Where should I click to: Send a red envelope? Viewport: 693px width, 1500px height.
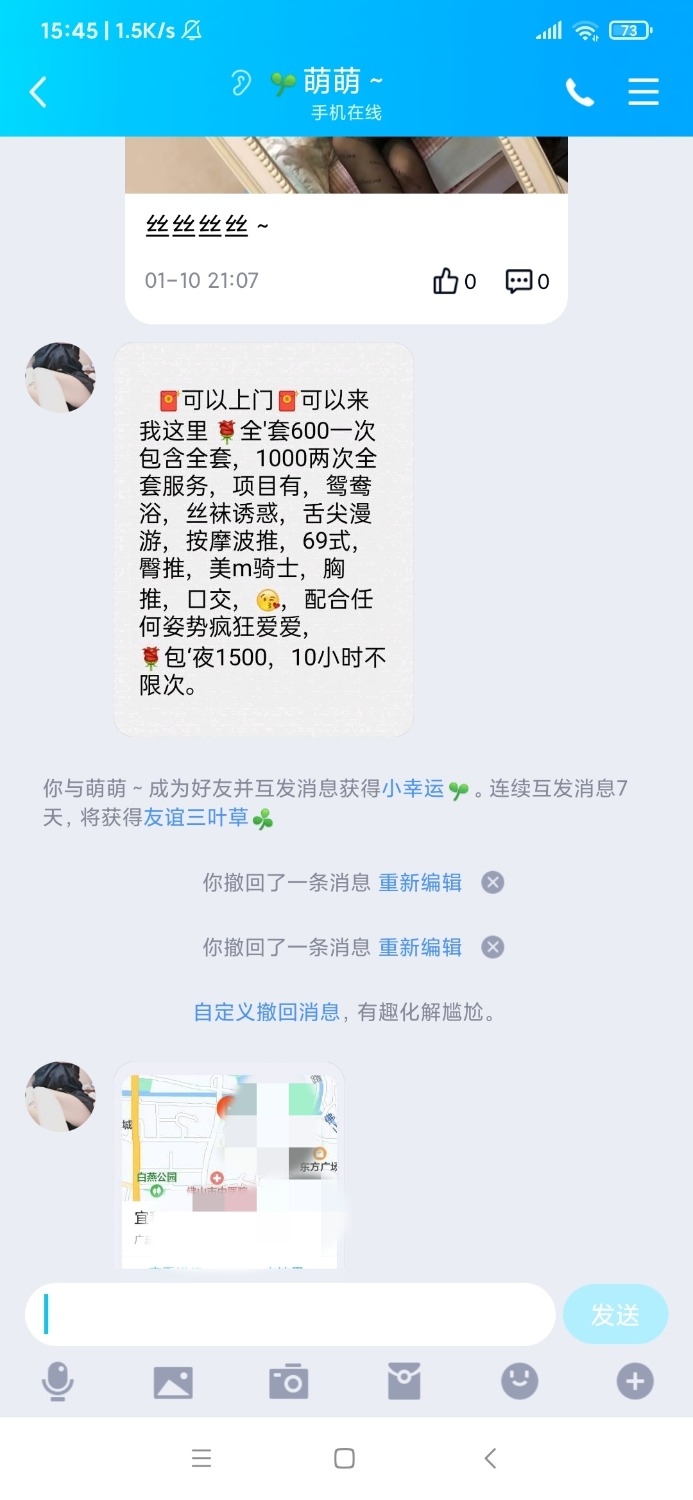coord(404,1382)
